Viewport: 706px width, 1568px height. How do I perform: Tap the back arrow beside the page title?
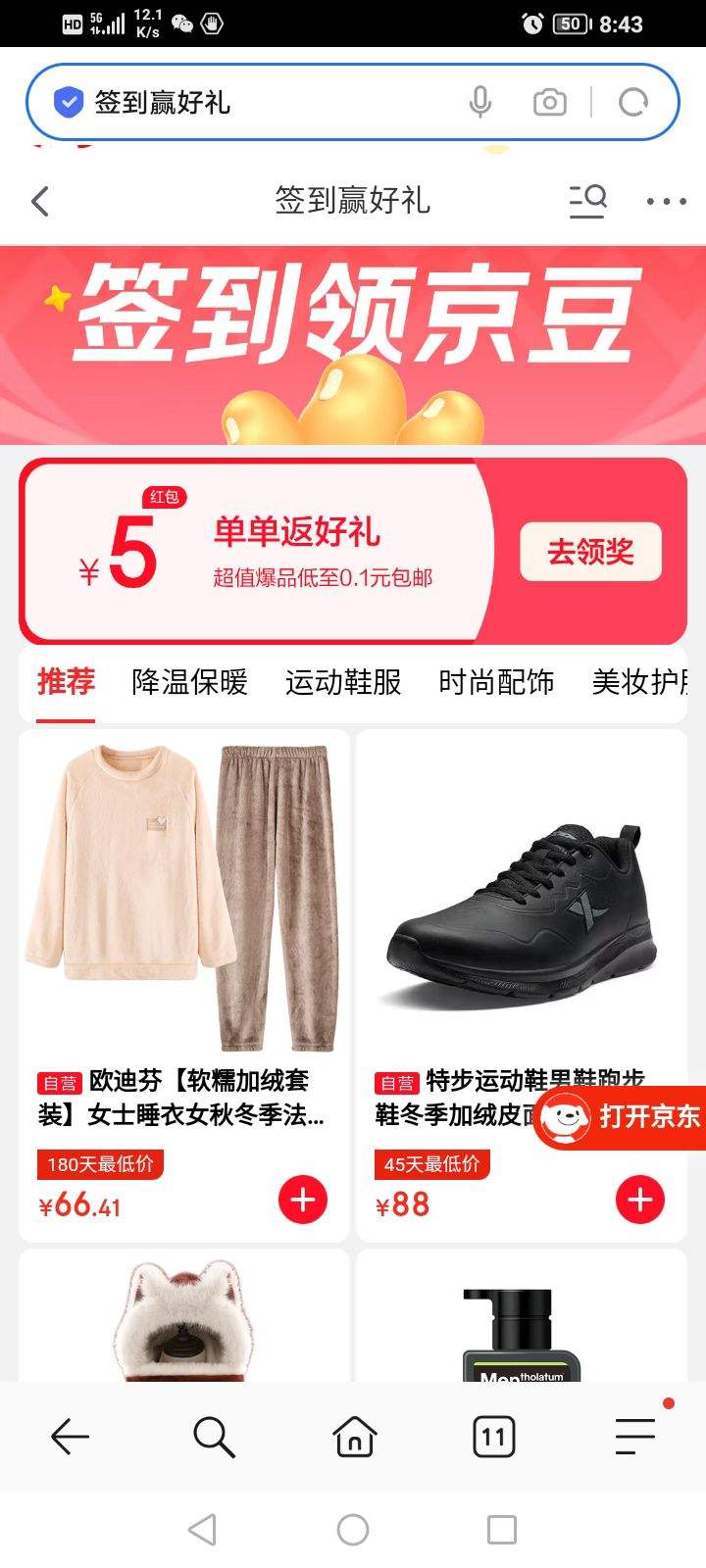[x=39, y=201]
